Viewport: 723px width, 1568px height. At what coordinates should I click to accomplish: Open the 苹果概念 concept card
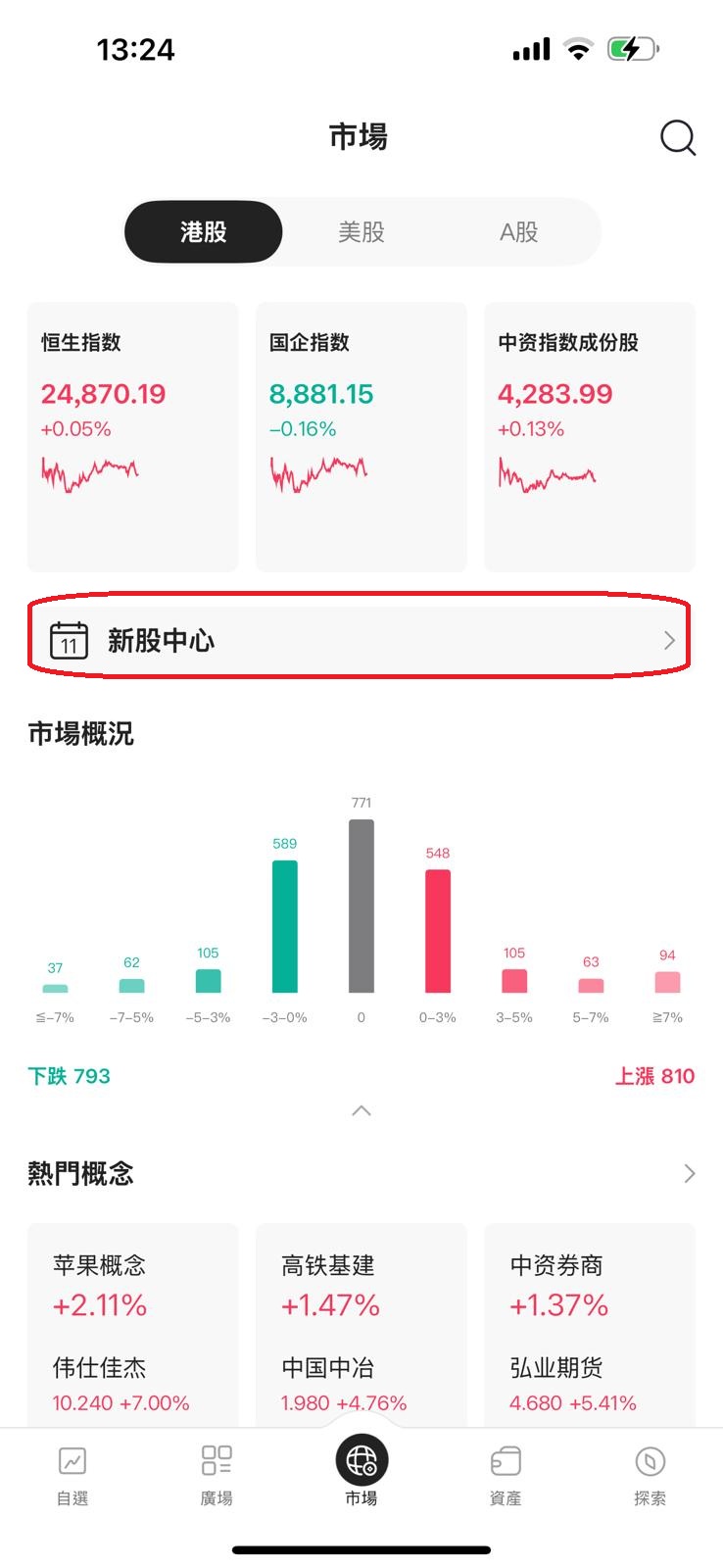click(x=132, y=1323)
